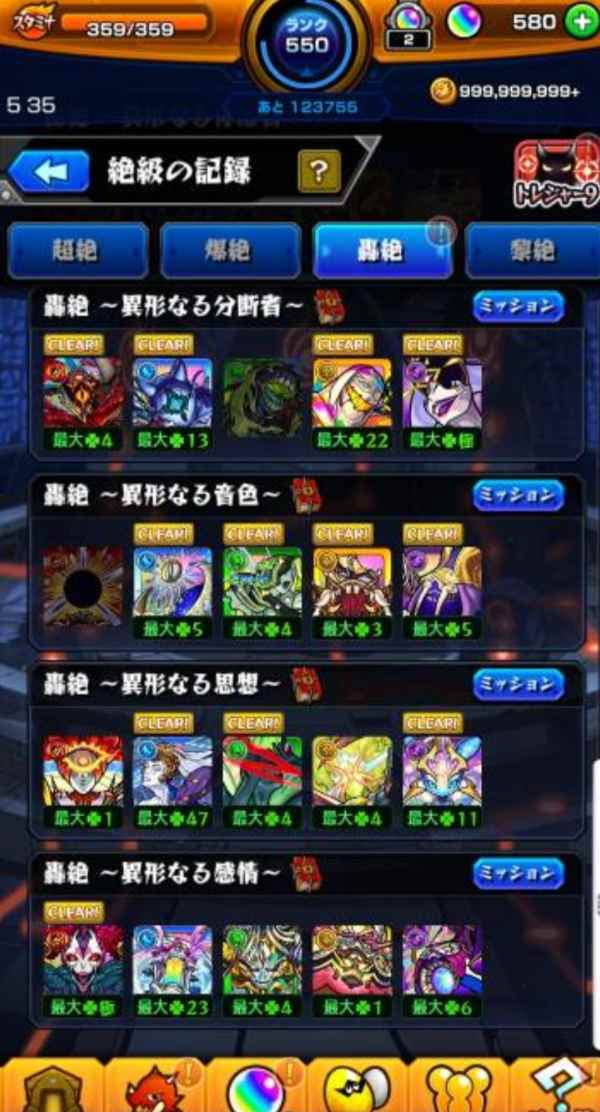Go back with the blue arrow button

[x=48, y=171]
